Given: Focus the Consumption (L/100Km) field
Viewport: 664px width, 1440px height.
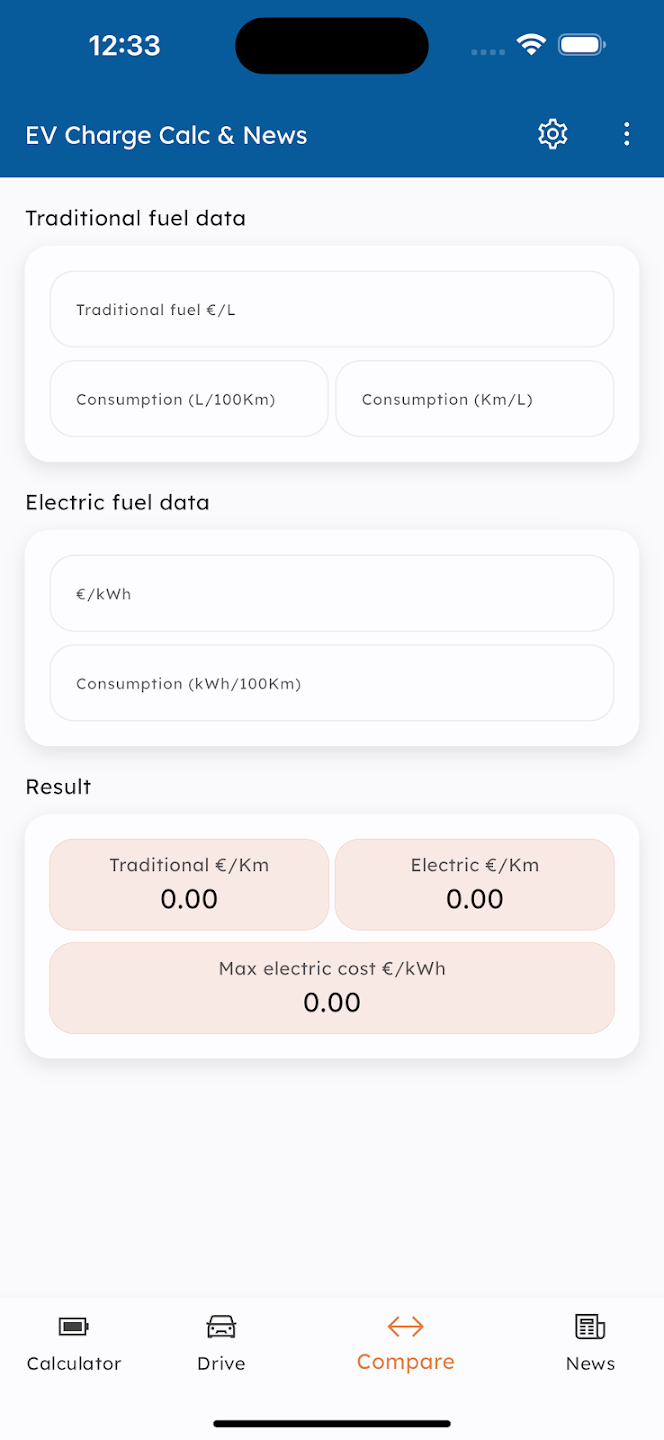Looking at the screenshot, I should pyautogui.click(x=189, y=399).
